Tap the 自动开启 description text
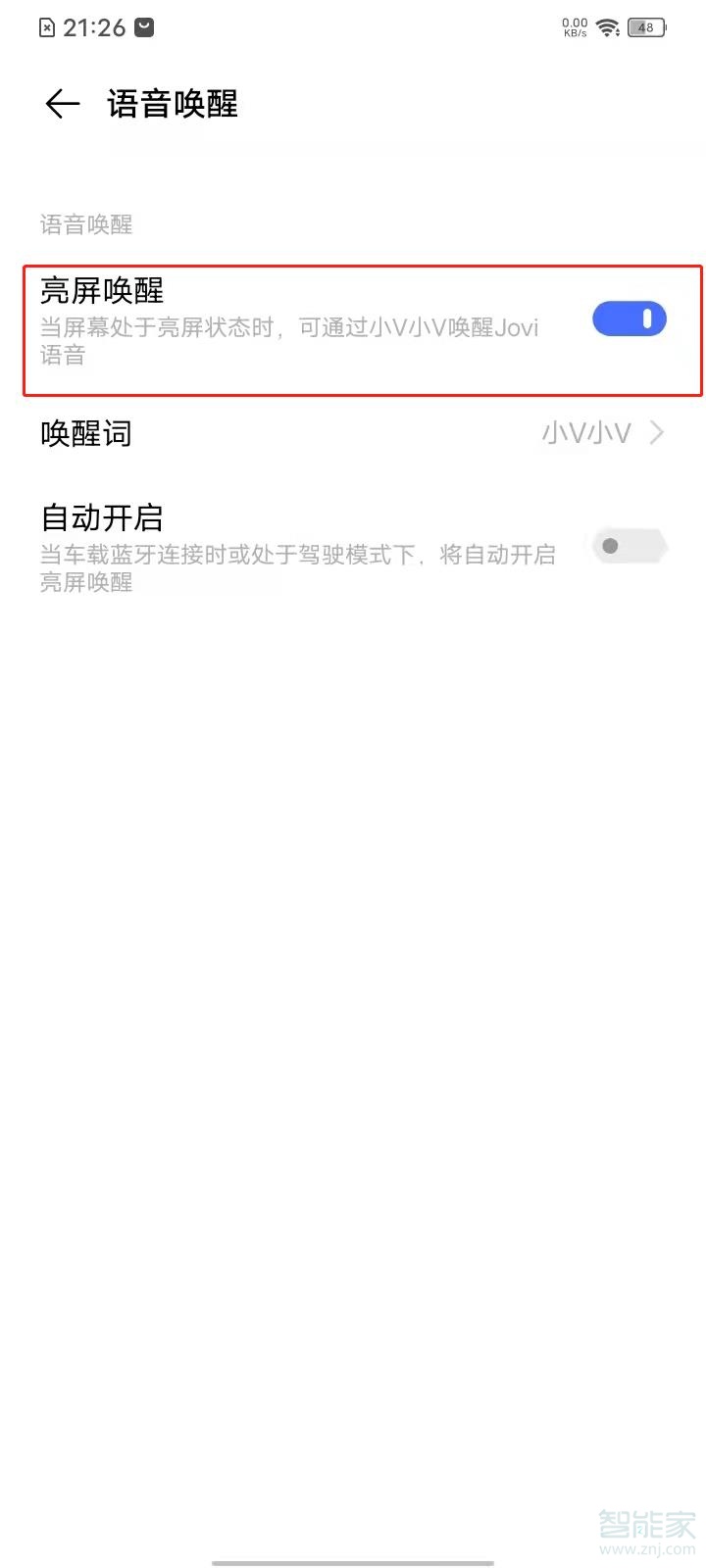The height and width of the screenshot is (1568, 706). click(x=294, y=566)
